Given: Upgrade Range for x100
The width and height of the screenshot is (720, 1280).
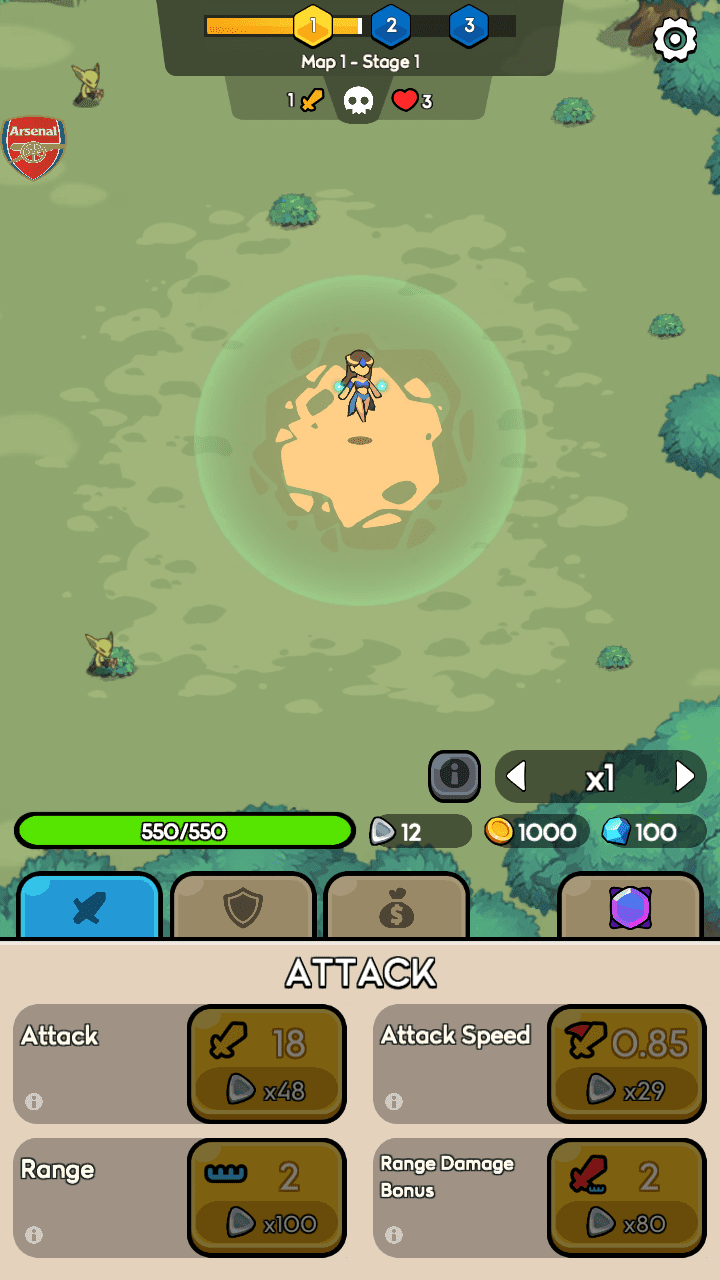Looking at the screenshot, I should coord(266,1198).
